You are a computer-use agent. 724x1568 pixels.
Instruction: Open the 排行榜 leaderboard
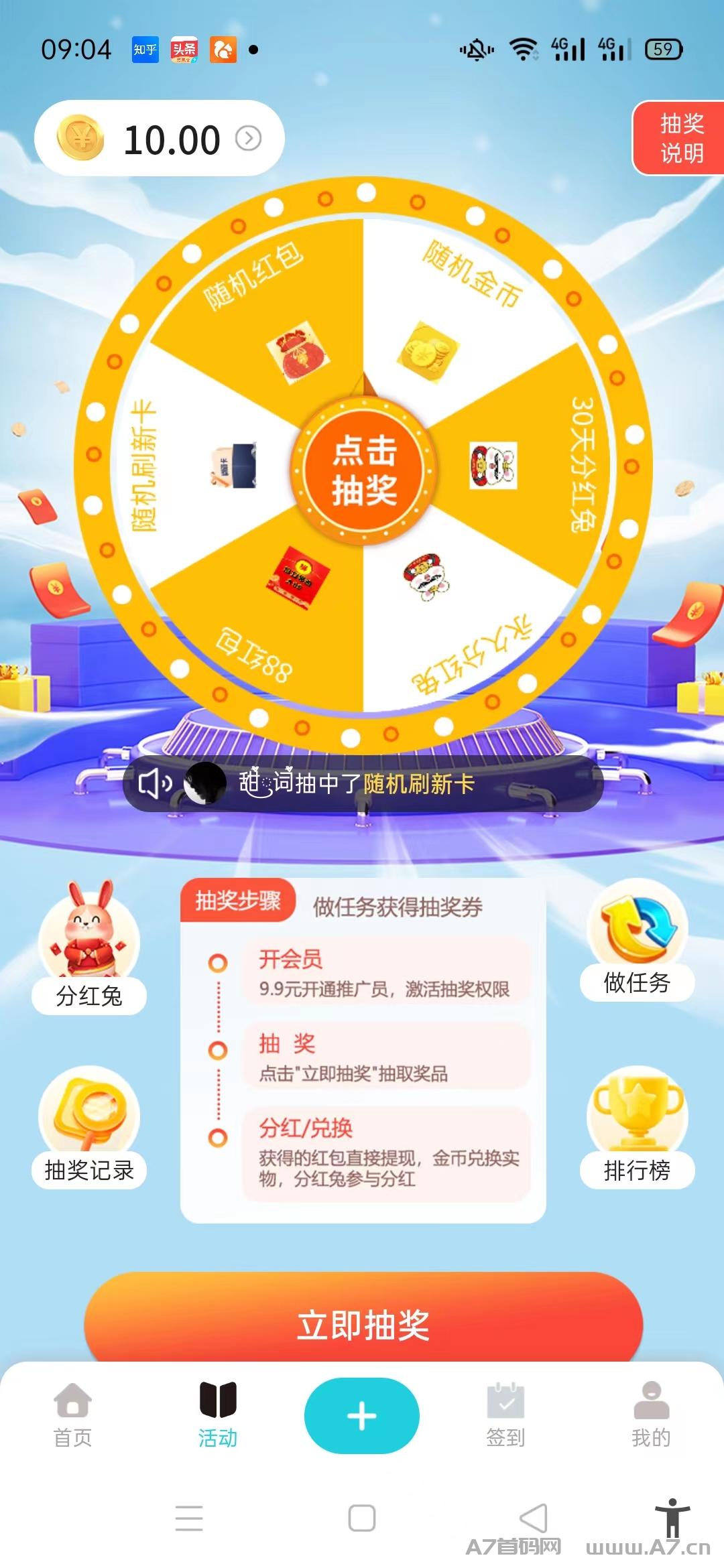637,1127
